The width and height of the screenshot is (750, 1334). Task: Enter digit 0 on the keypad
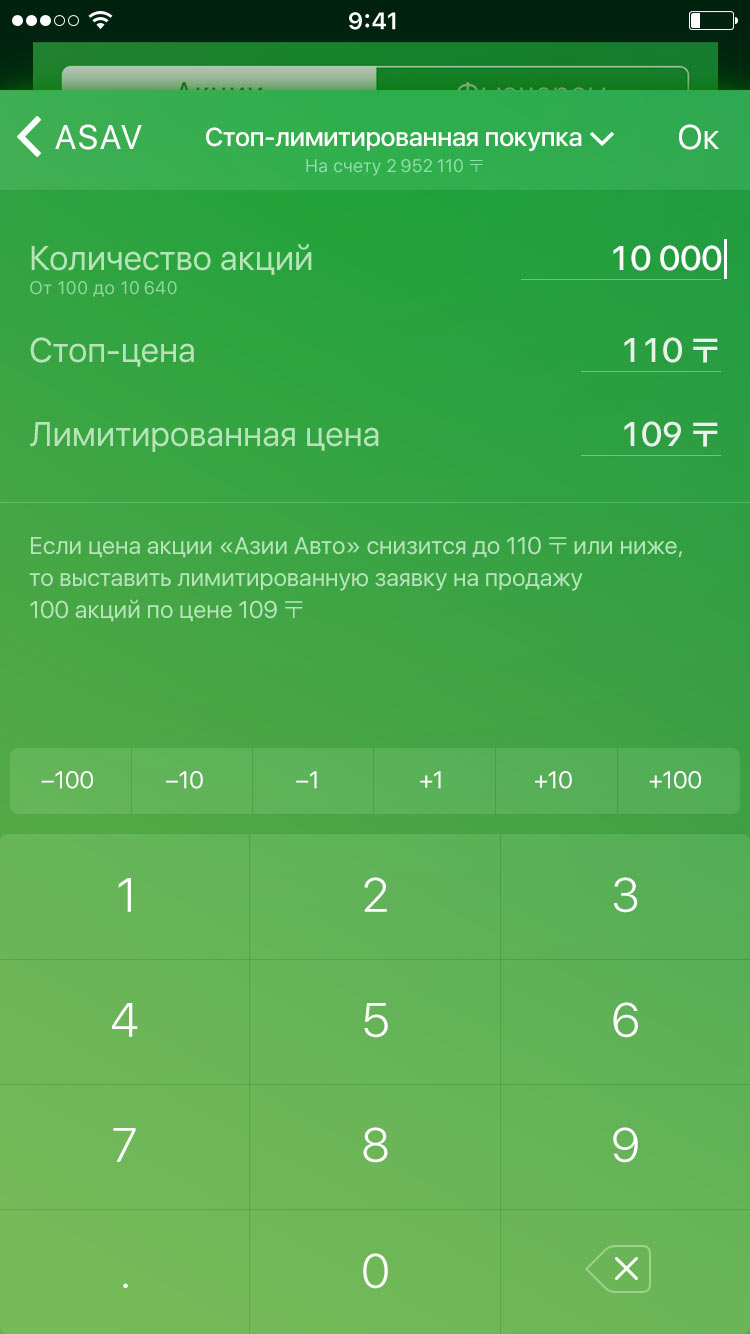[375, 1271]
